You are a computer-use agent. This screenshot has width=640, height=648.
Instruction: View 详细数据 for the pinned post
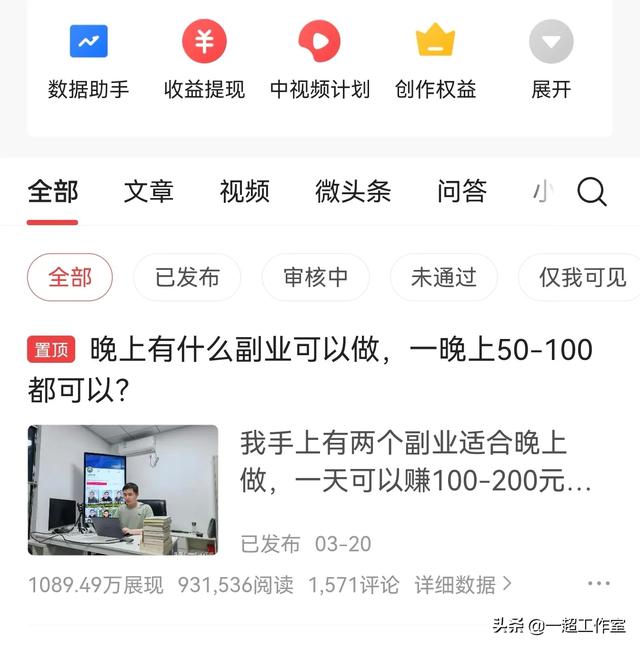(463, 584)
